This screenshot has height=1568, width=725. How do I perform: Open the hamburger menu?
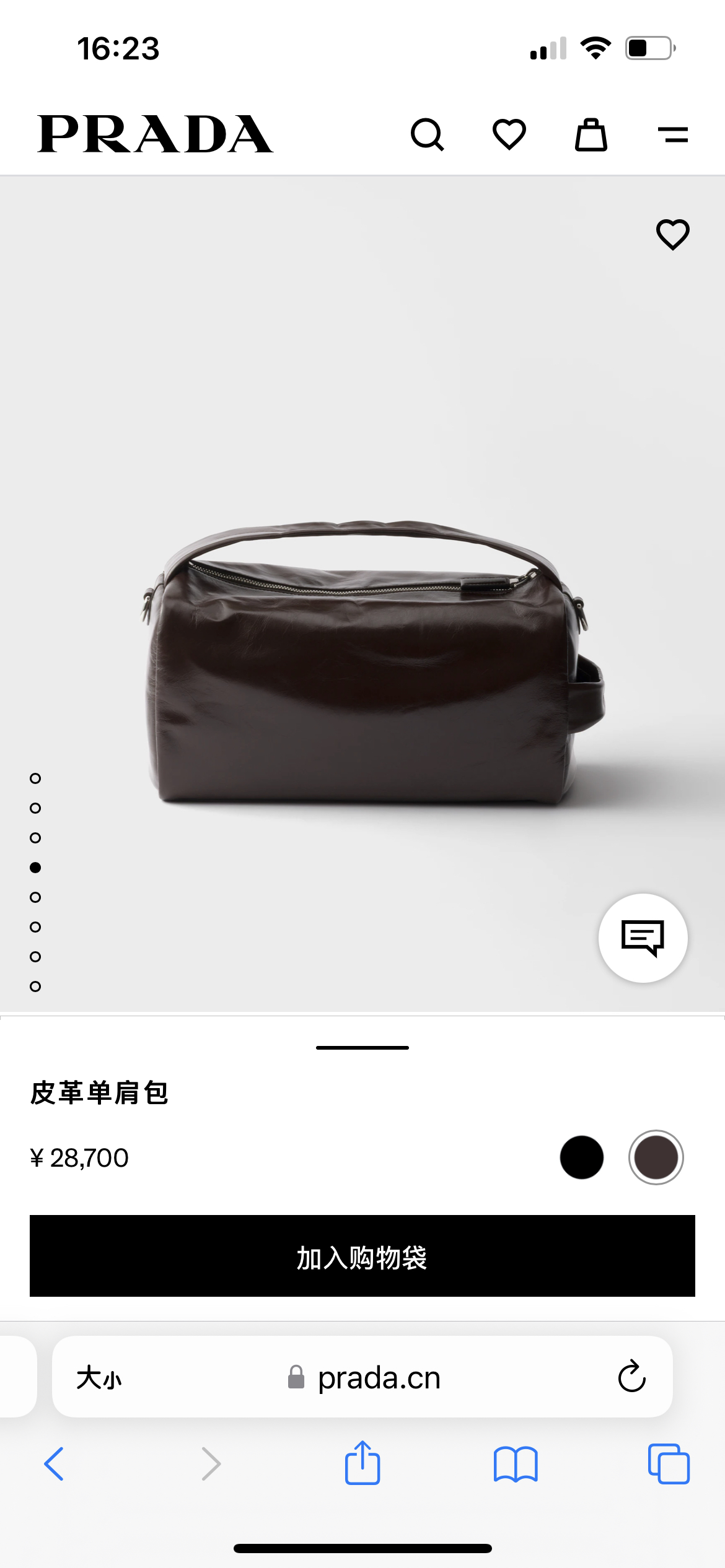click(672, 134)
